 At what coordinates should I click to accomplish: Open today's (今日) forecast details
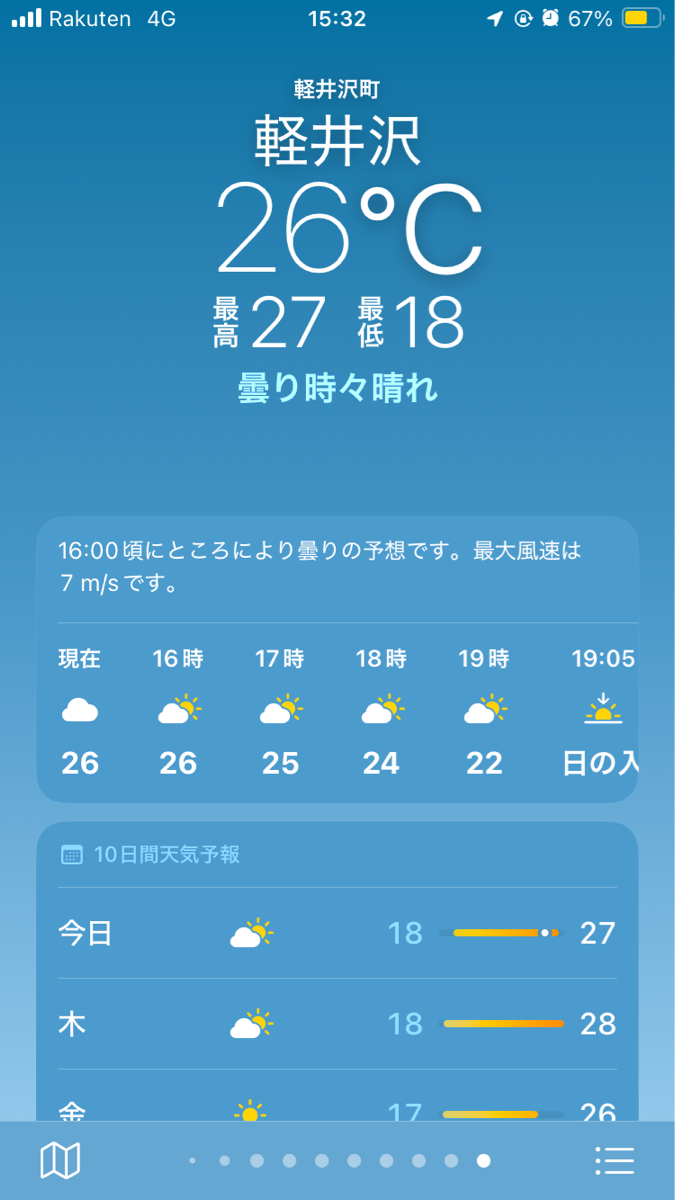[x=337, y=933]
